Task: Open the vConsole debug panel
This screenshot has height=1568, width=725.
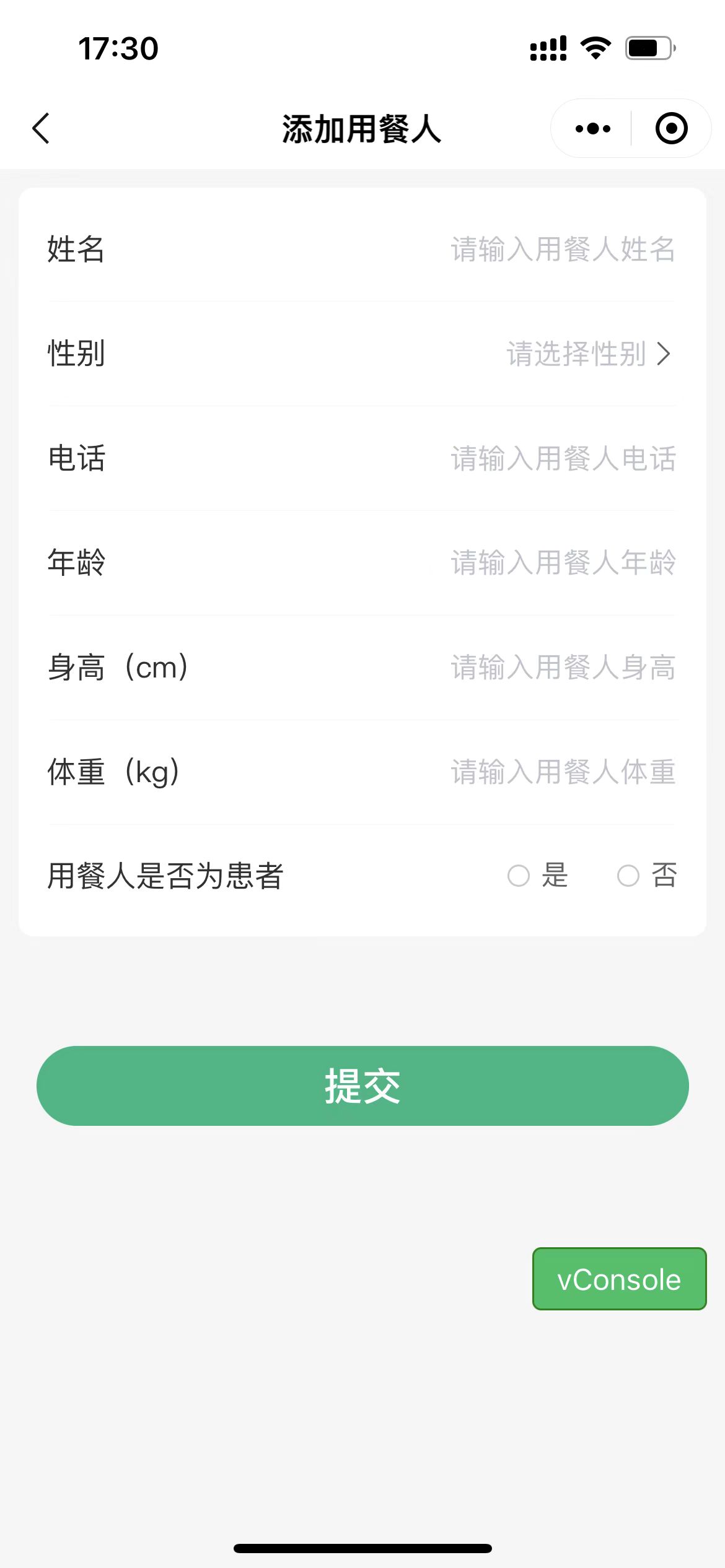Action: coord(619,1279)
